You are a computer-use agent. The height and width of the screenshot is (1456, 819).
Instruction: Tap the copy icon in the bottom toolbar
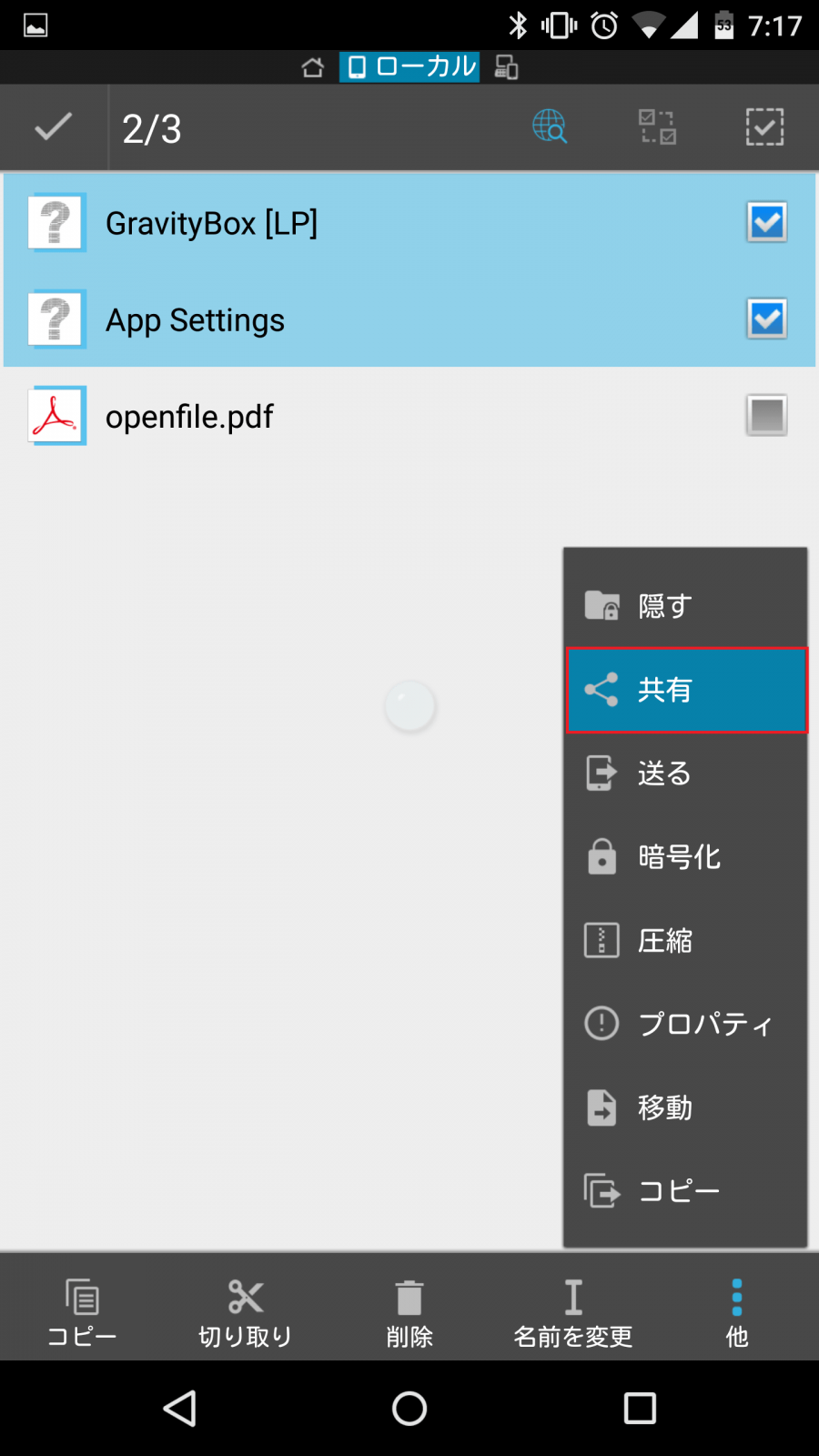81,1308
